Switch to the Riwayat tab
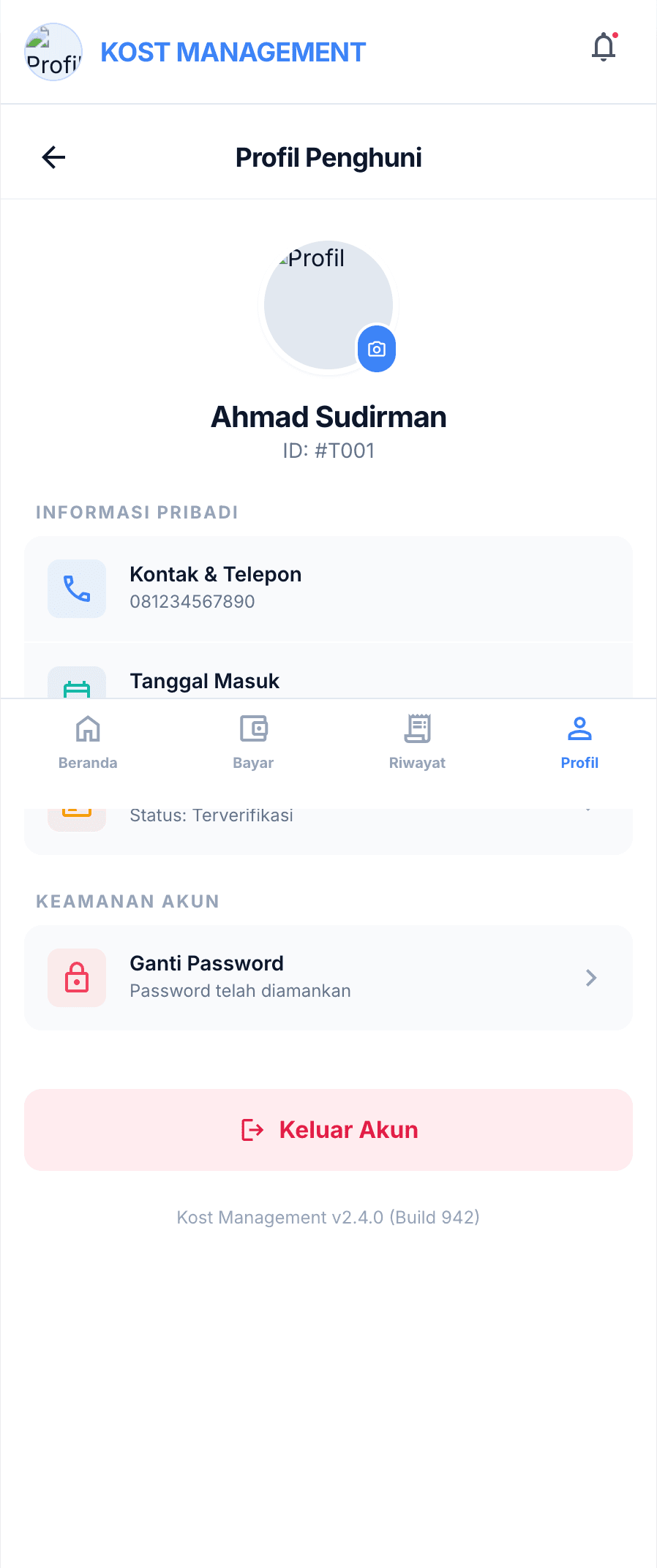Viewport: 657px width, 1568px height. point(417,742)
